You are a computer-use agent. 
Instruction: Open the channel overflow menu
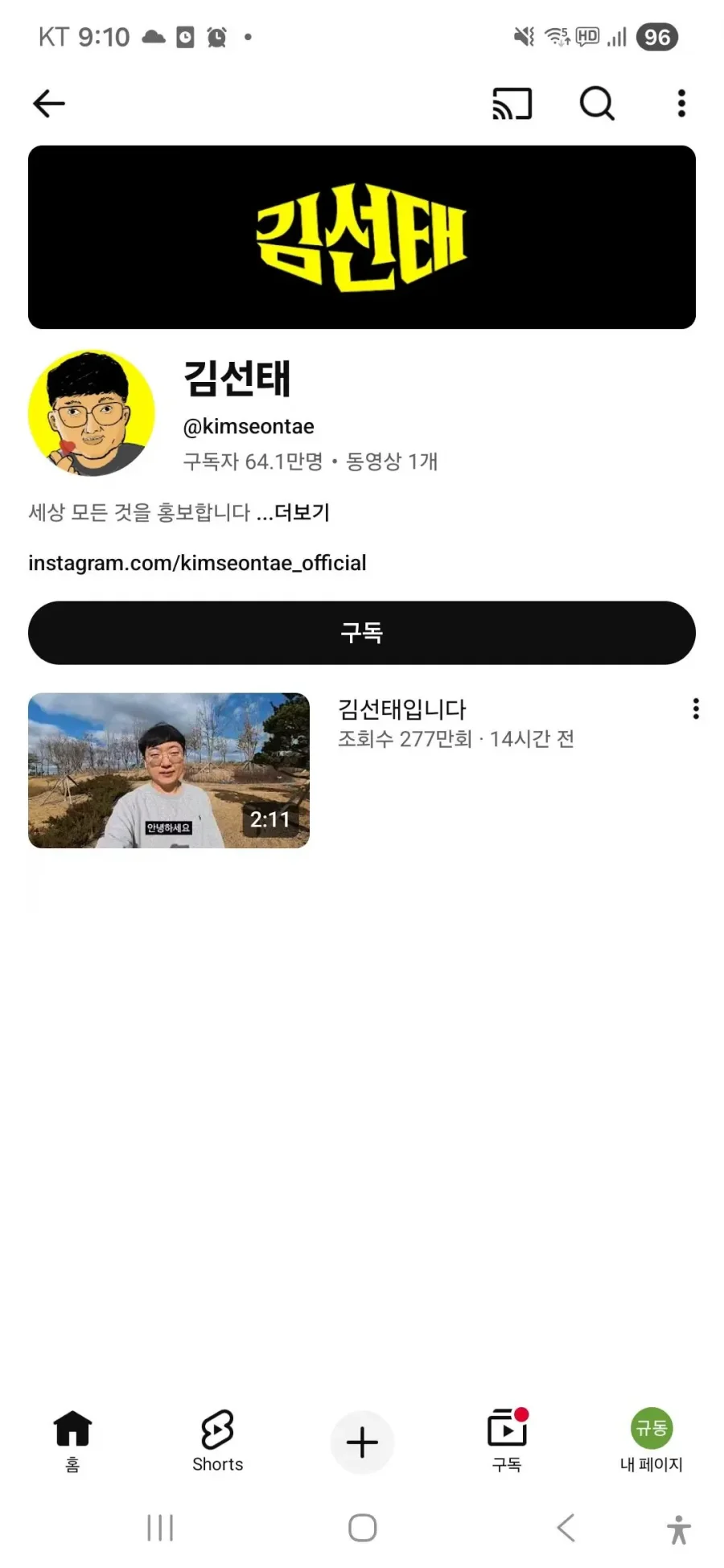(681, 104)
